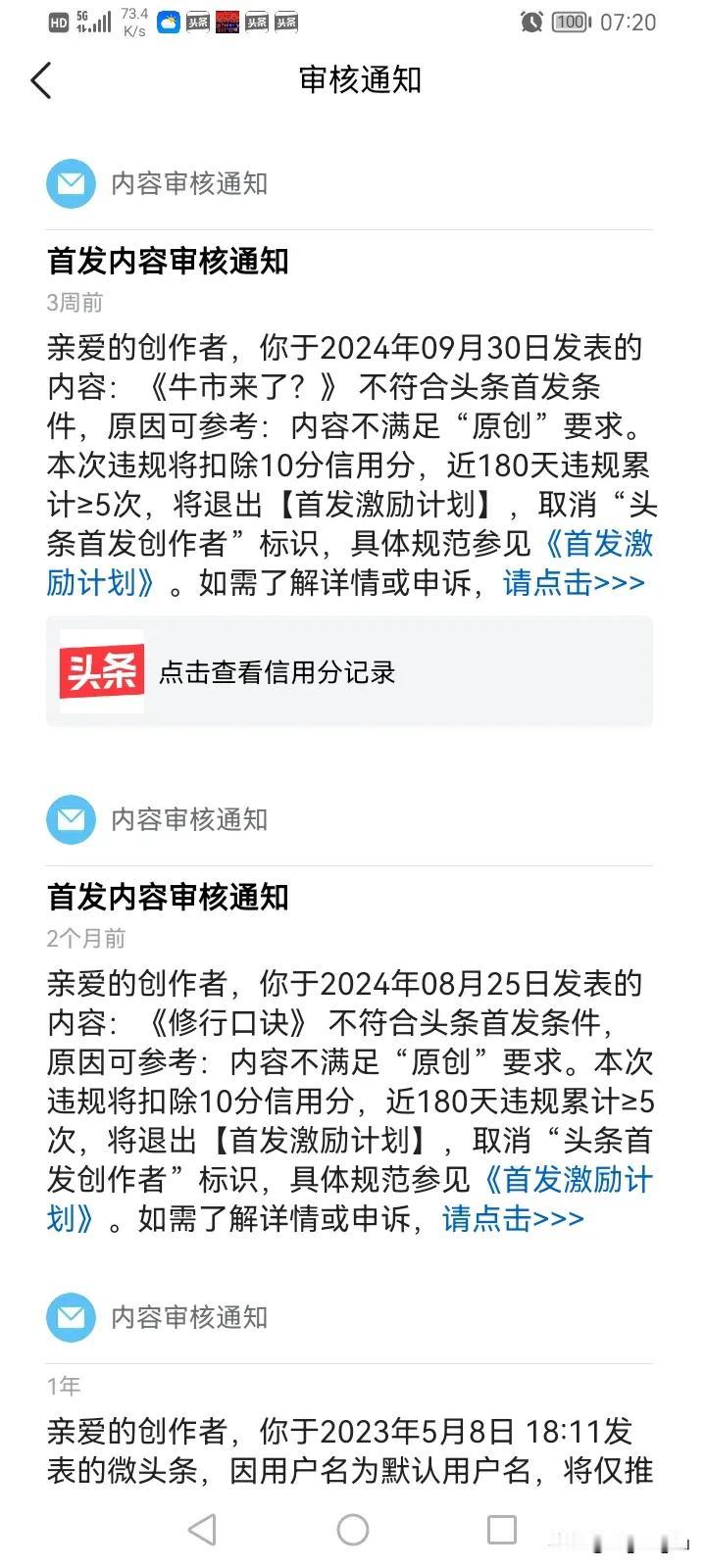This screenshot has height=1568, width=706.
Task: Open the first 内容审核通知 envelope icon
Action: [x=71, y=183]
